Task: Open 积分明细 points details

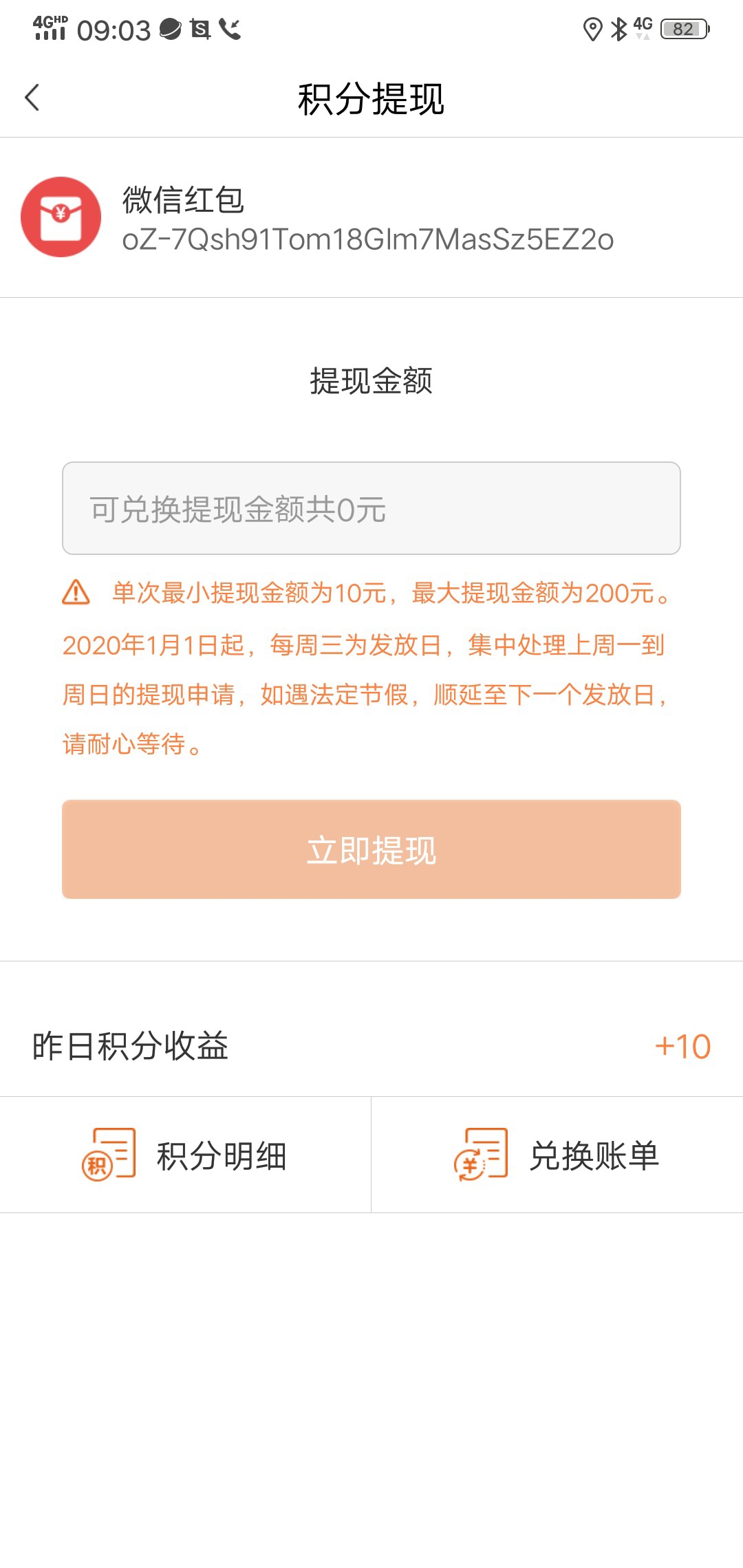Action: pyautogui.click(x=185, y=1155)
